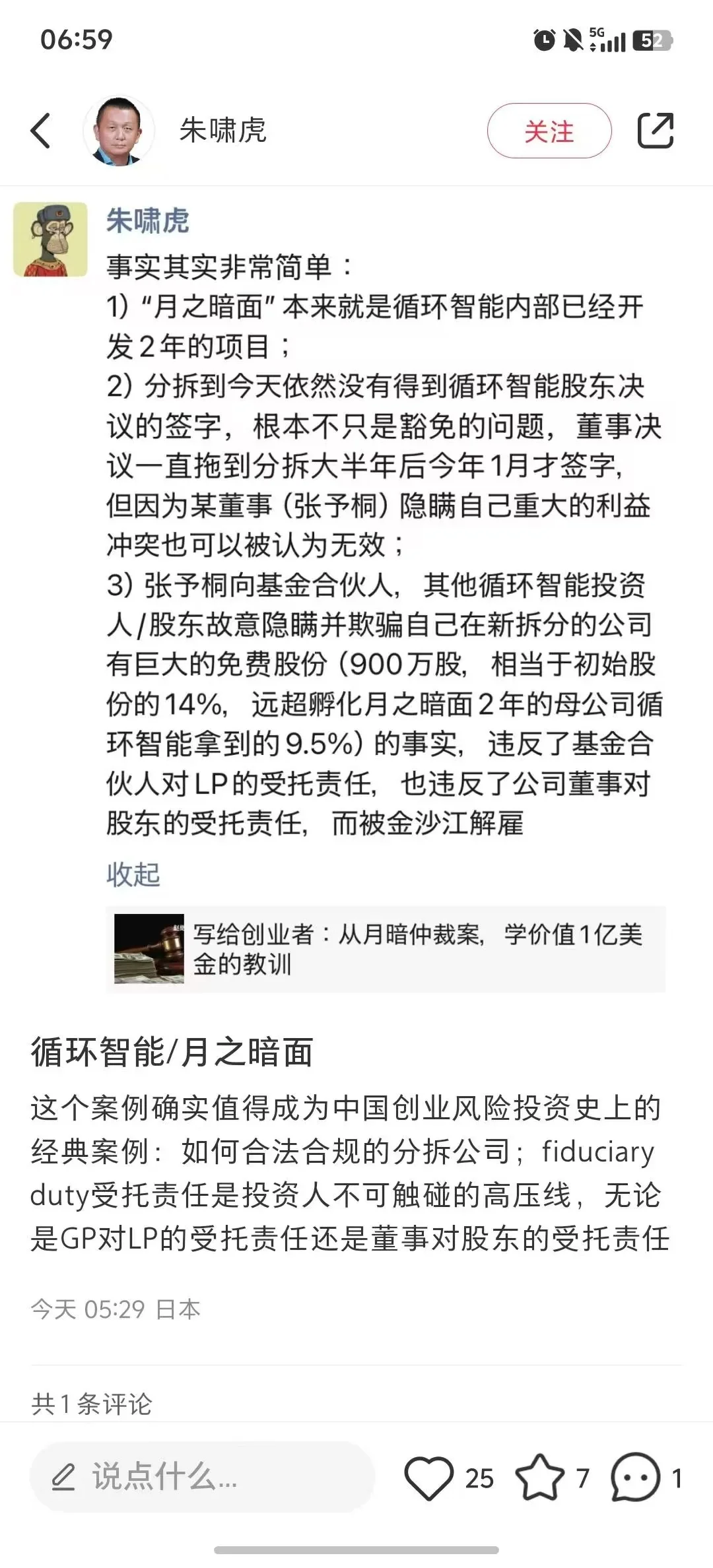Share this post using the share icon
The width and height of the screenshot is (713, 1568).
click(x=655, y=131)
